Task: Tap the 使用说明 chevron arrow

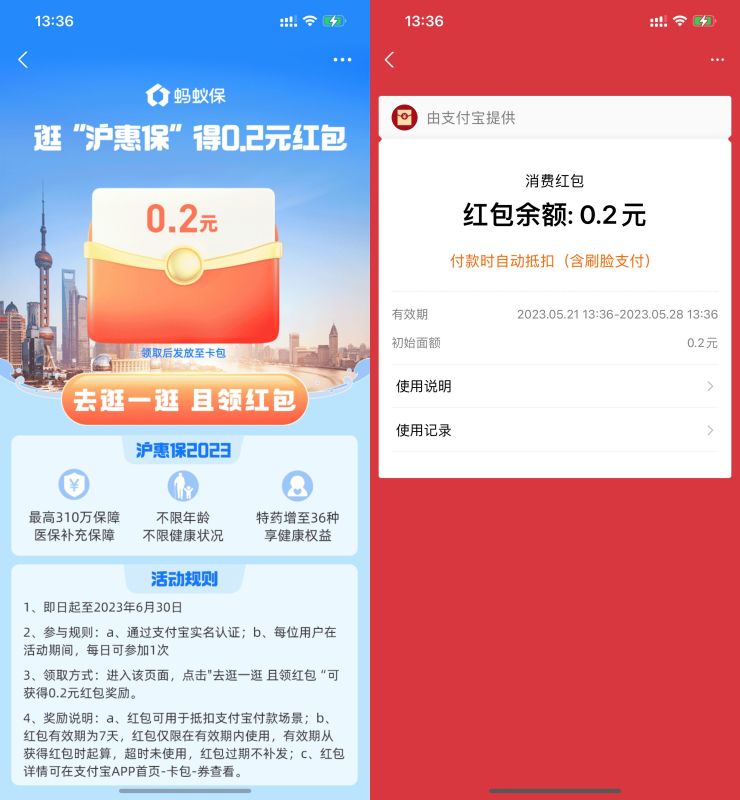Action: click(709, 386)
